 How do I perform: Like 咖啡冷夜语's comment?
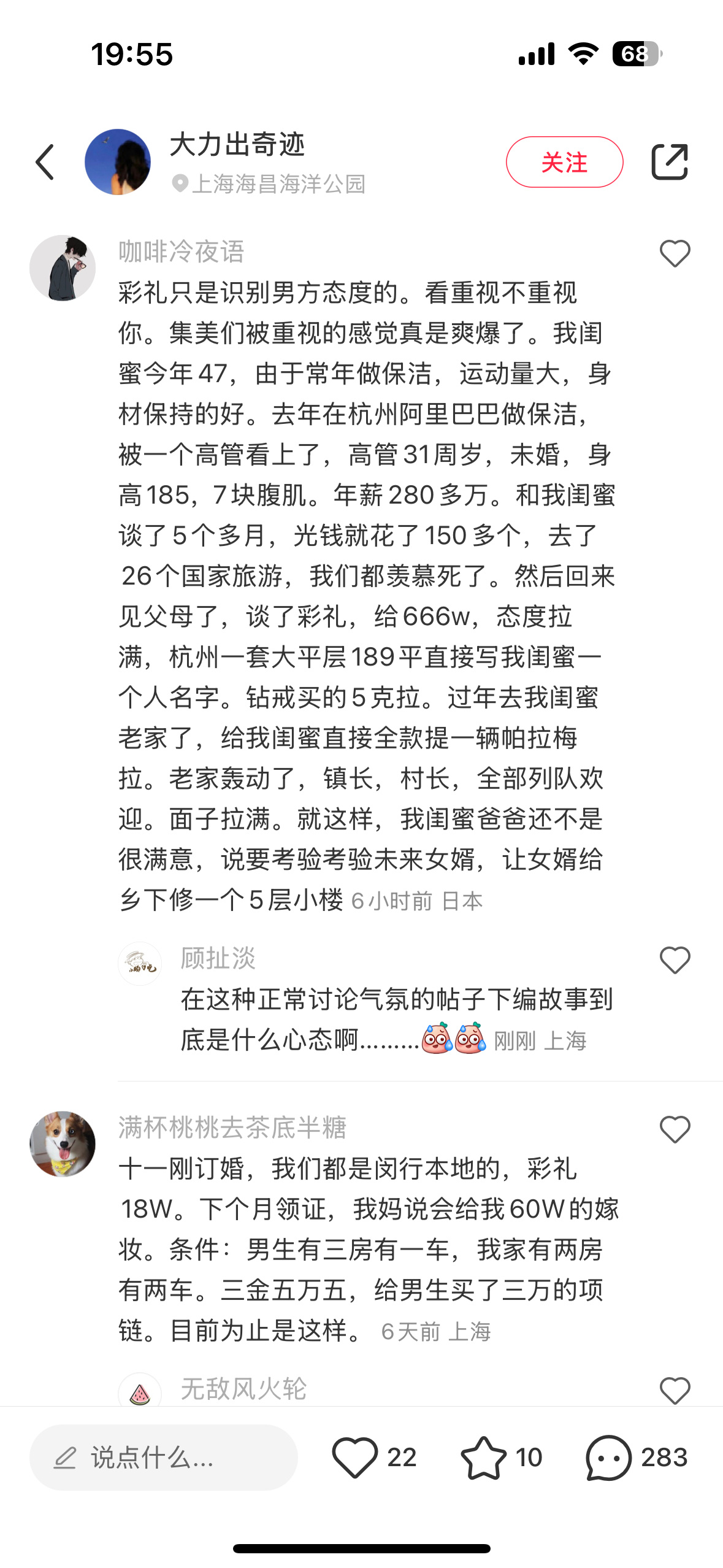pos(675,254)
